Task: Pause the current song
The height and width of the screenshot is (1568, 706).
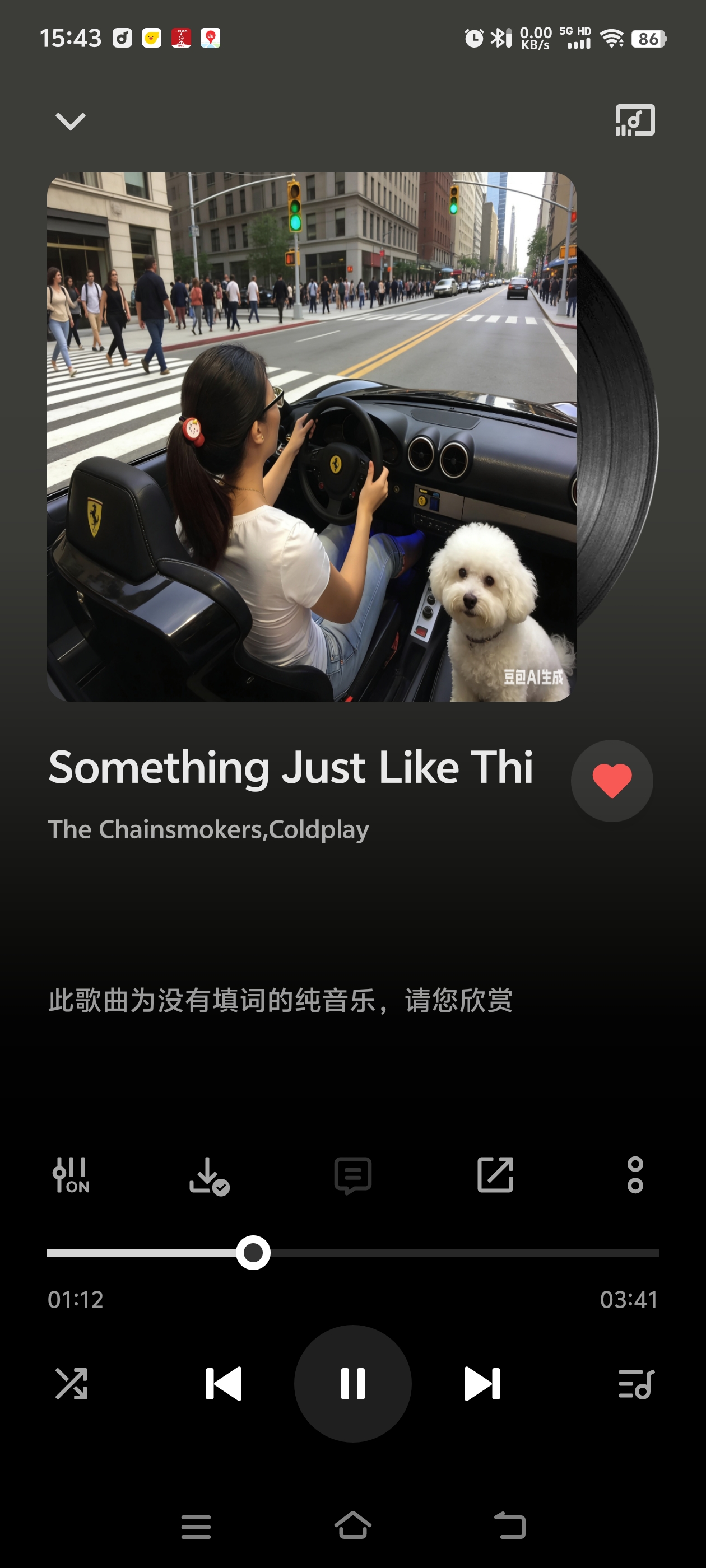Action: tap(352, 1384)
